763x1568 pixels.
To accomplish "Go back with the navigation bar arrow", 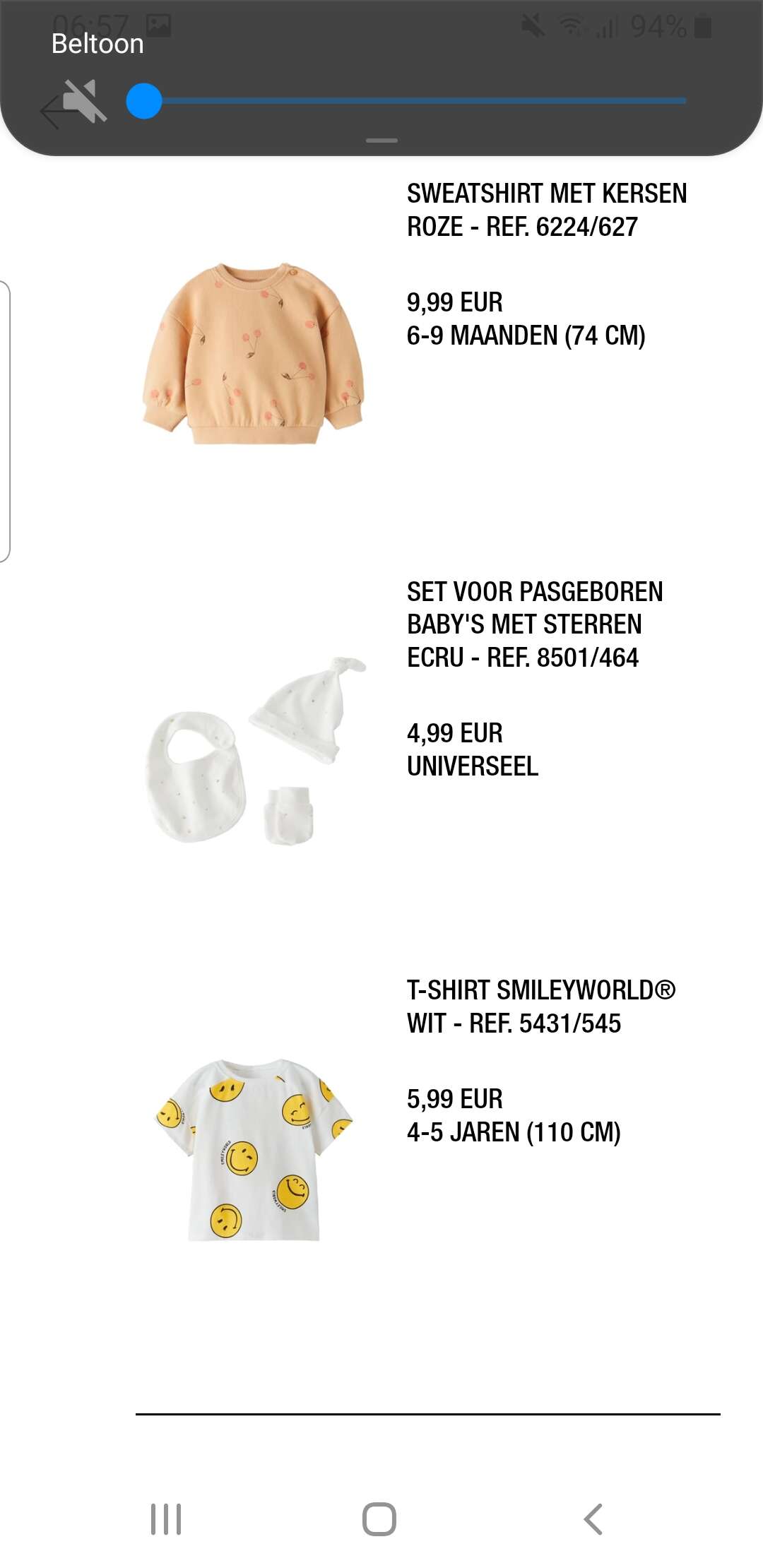I will coord(593,1519).
